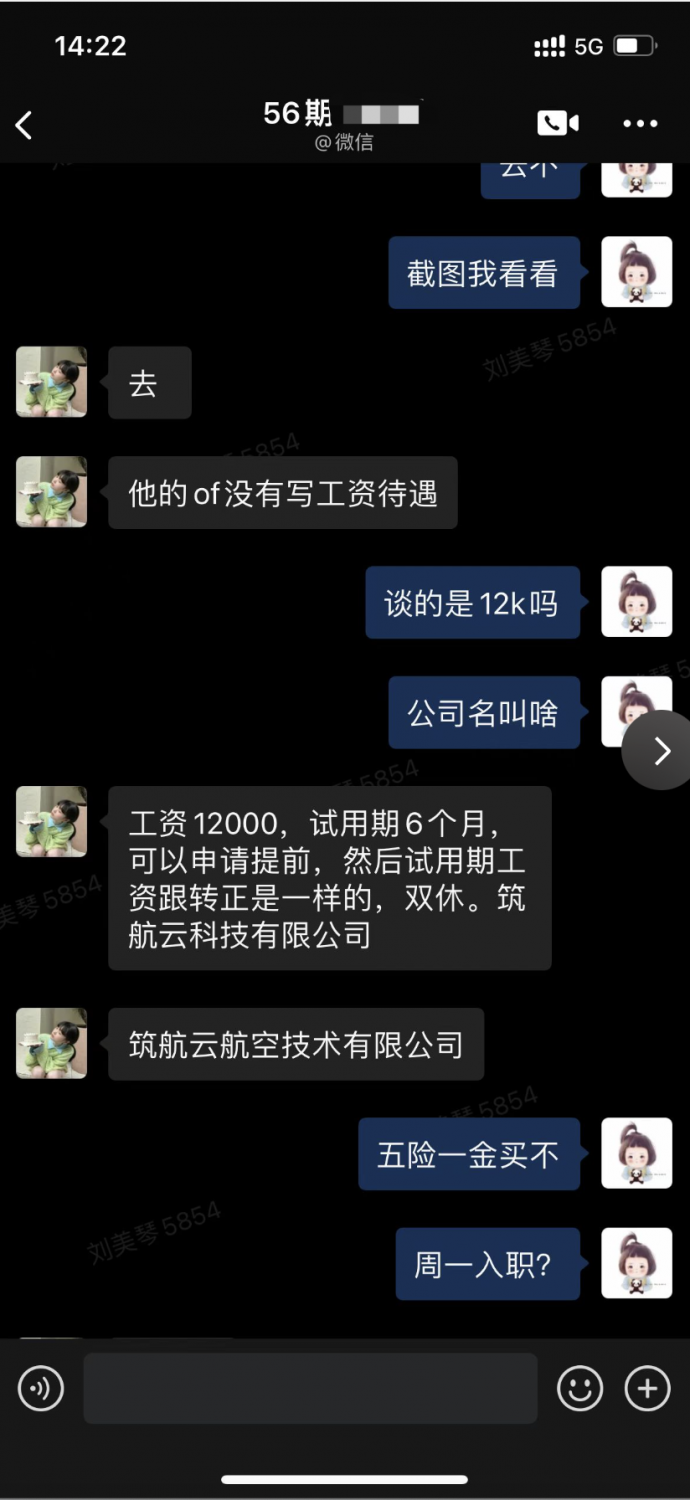This screenshot has width=690, height=1500.
Task: Start a video call
Action: (557, 123)
